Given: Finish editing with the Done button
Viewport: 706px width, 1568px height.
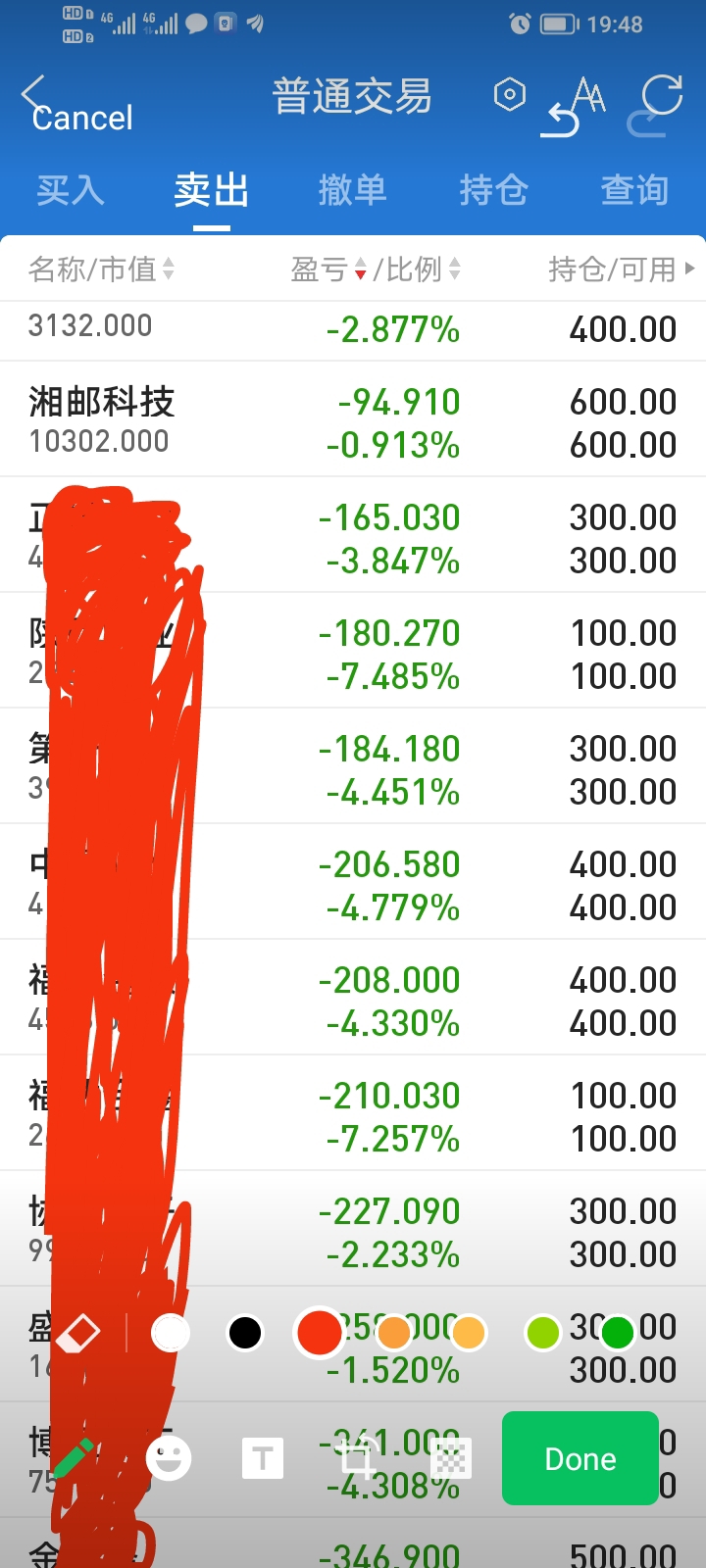Looking at the screenshot, I should click(x=580, y=1458).
